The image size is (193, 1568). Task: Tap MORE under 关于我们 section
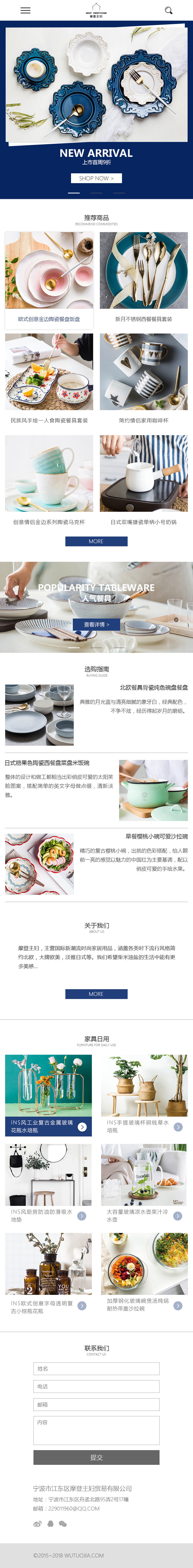97,994
